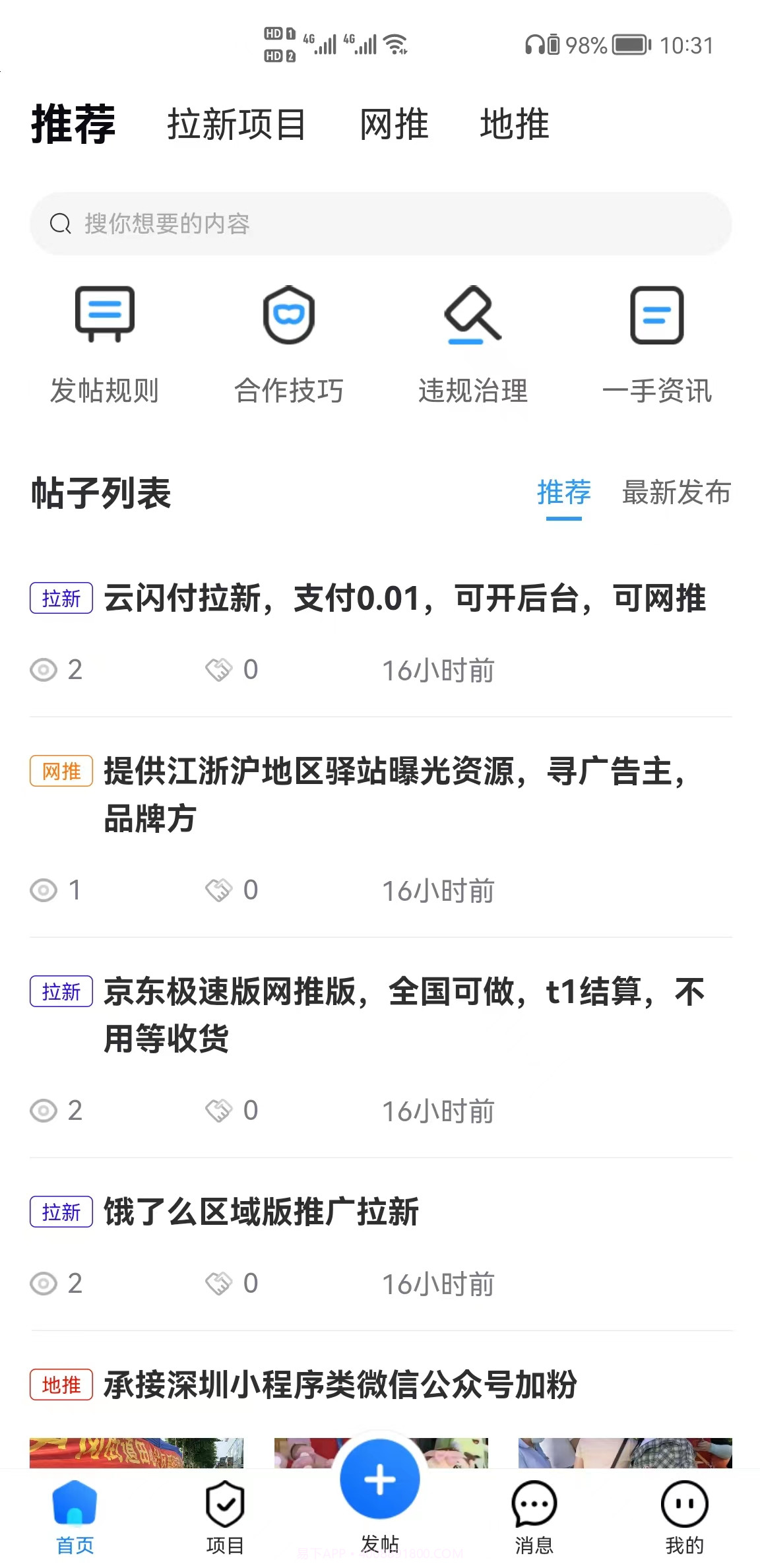
Task: Open the 消息 messages icon
Action: coord(532,1511)
